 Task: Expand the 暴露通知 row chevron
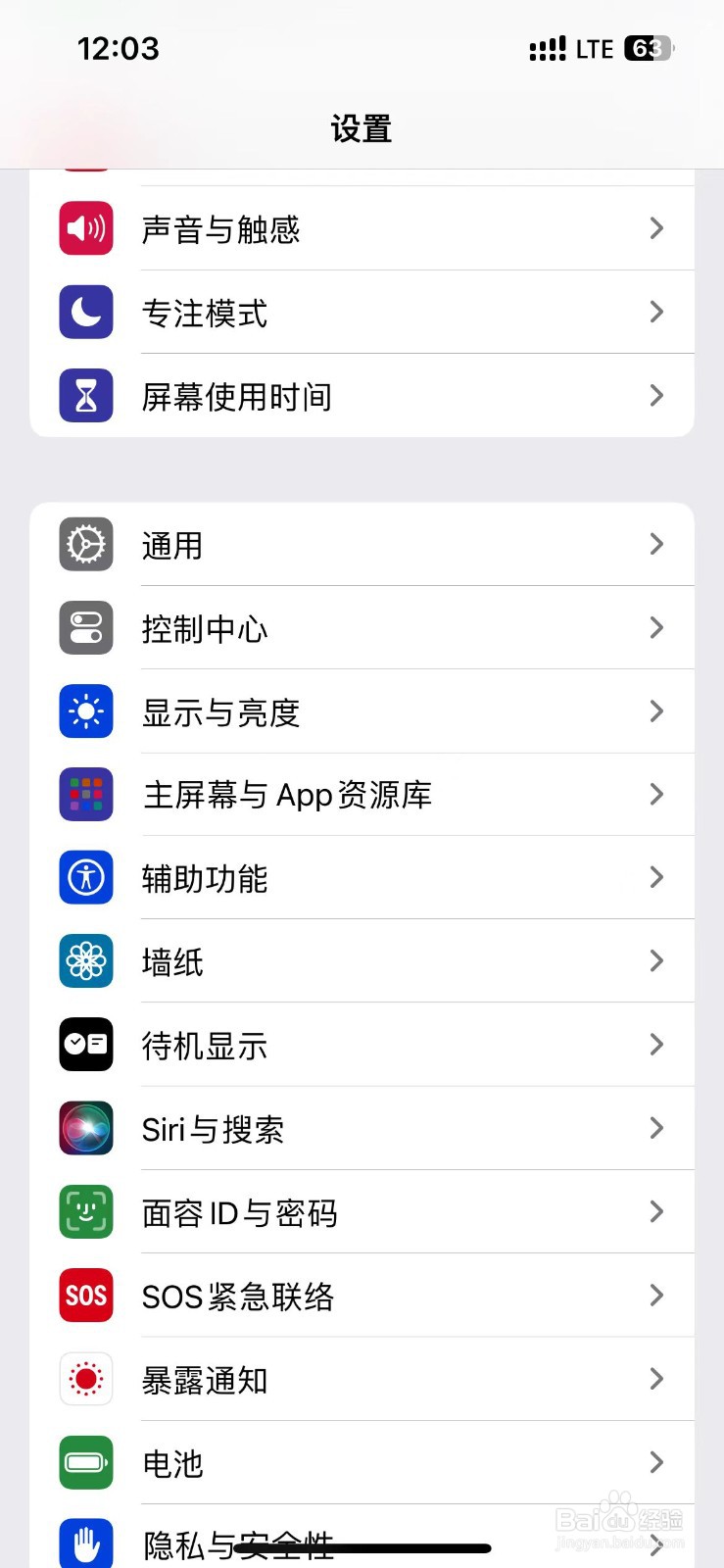[655, 1379]
